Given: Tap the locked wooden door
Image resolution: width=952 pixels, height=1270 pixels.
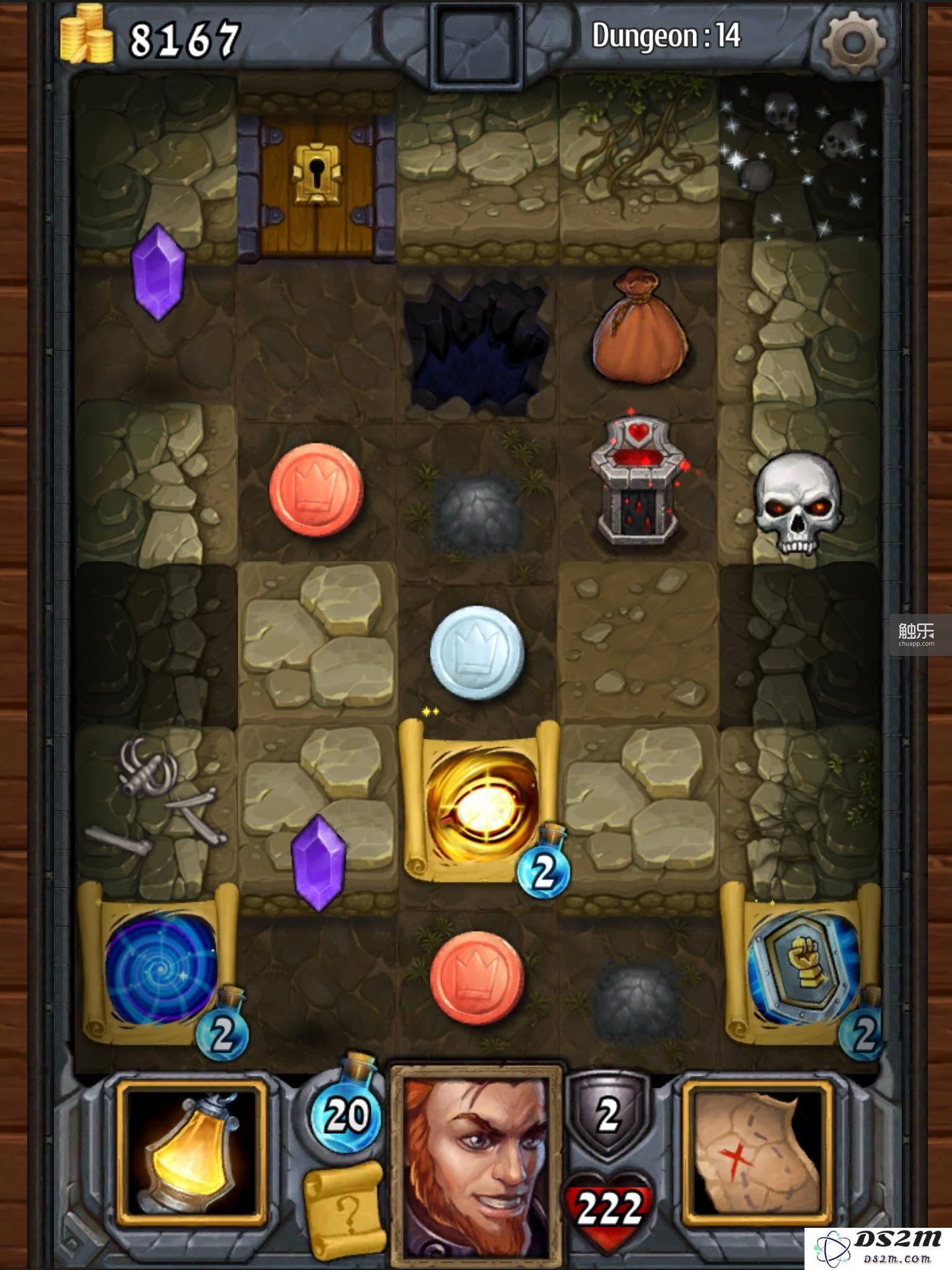Looking at the screenshot, I should pyautogui.click(x=317, y=185).
